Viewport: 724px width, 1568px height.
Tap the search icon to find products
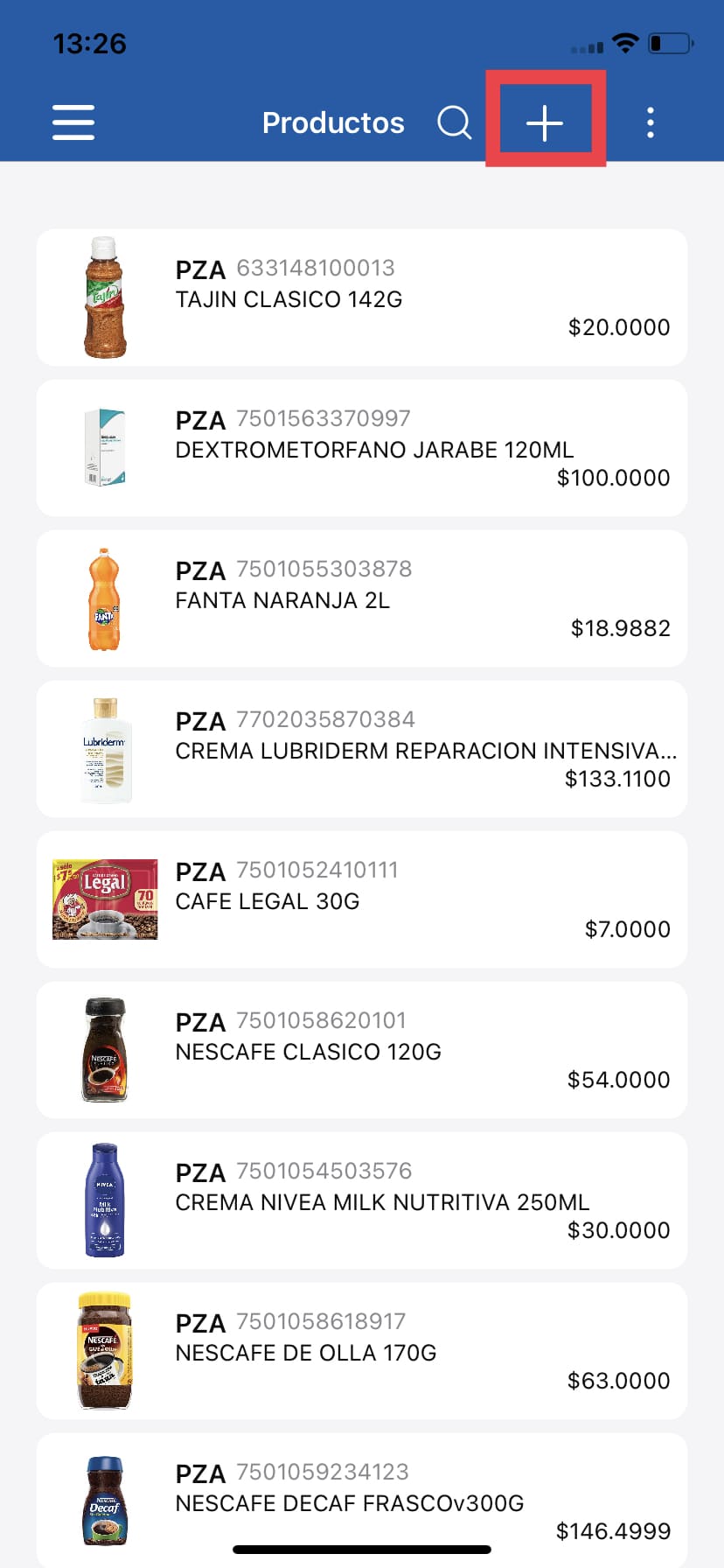coord(454,122)
